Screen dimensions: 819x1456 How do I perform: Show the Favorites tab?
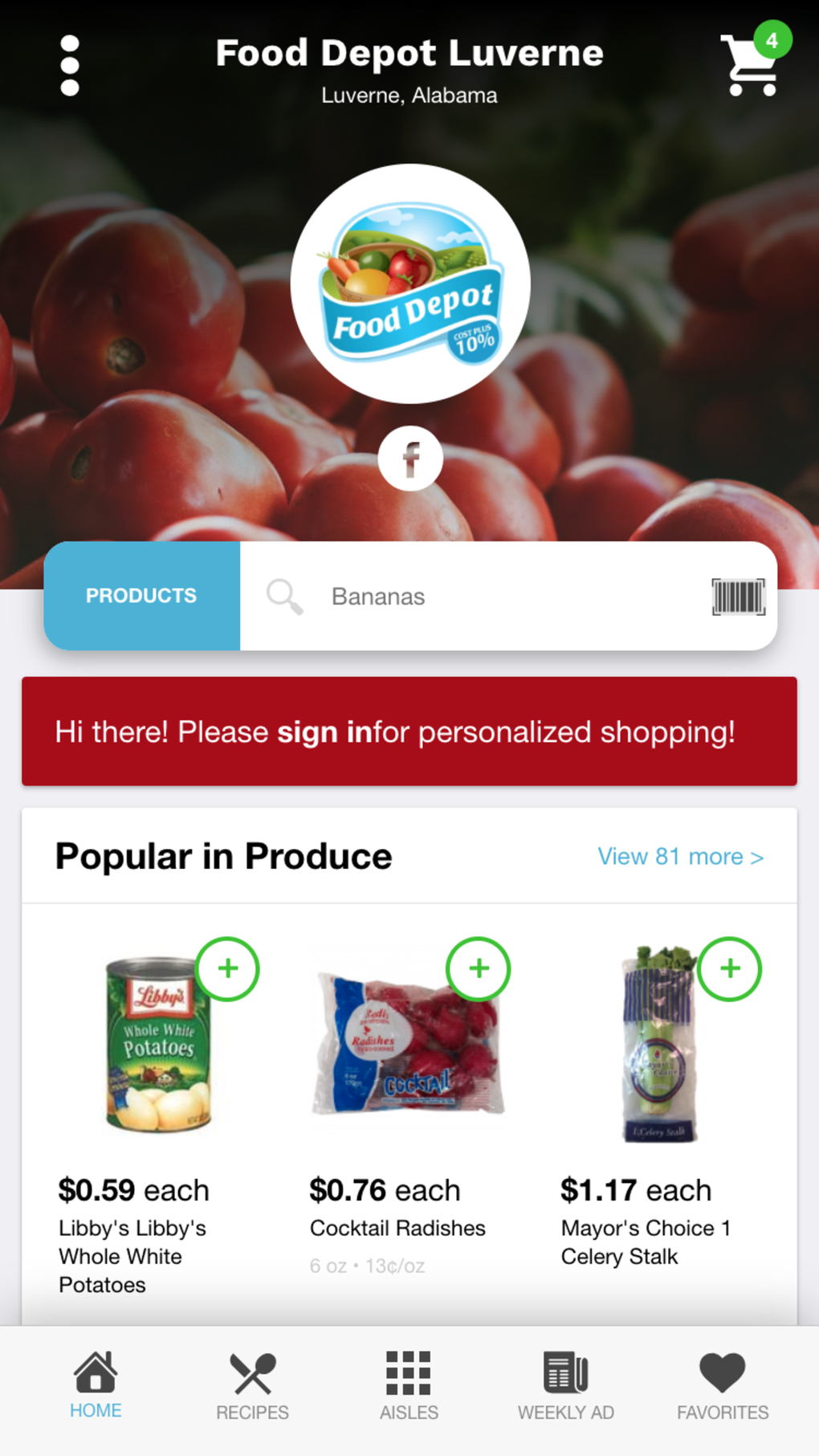coord(722,1385)
